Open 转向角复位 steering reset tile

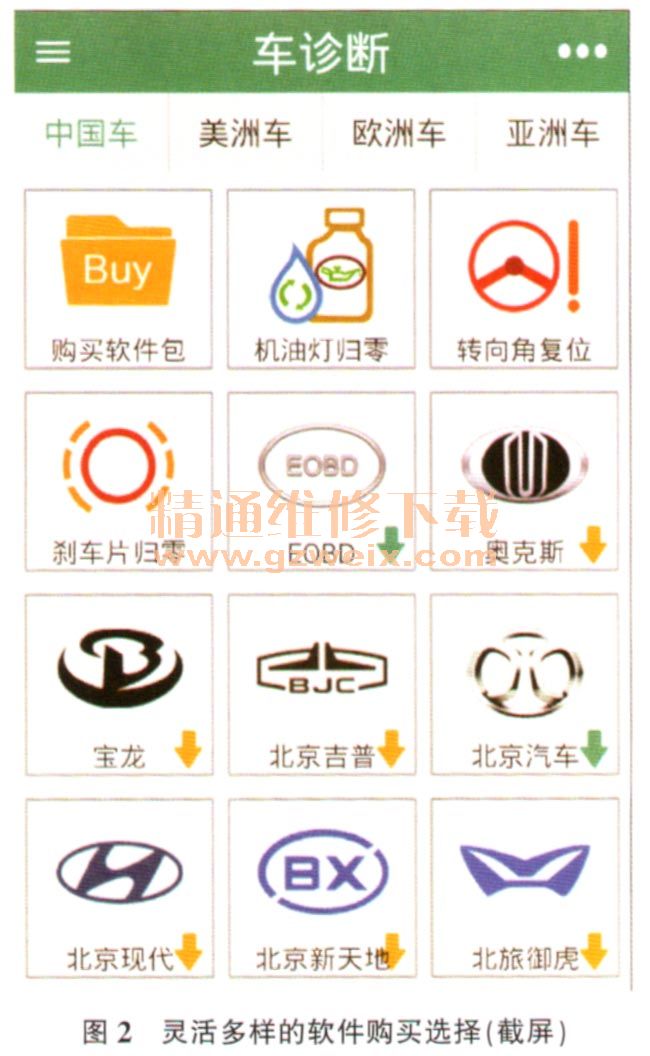524,279
